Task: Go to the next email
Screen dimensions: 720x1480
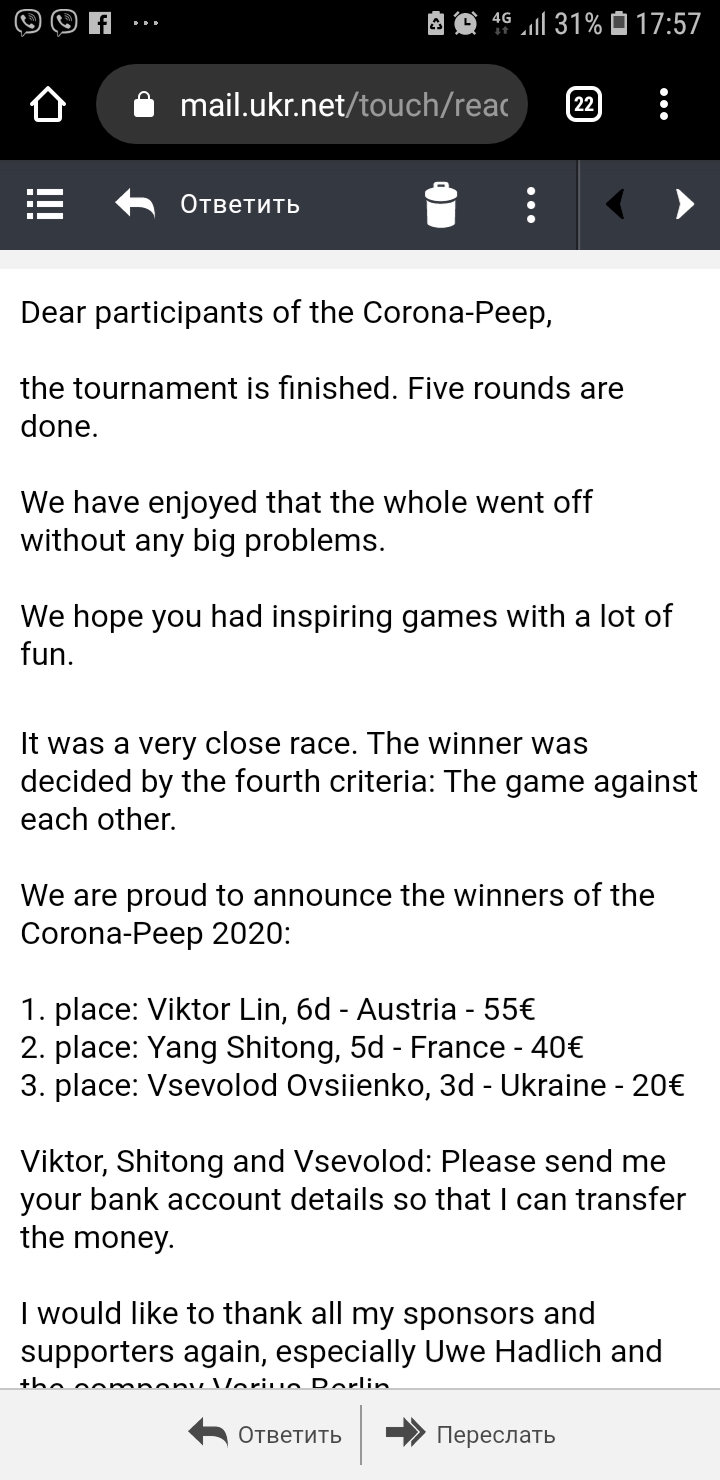Action: pos(684,205)
